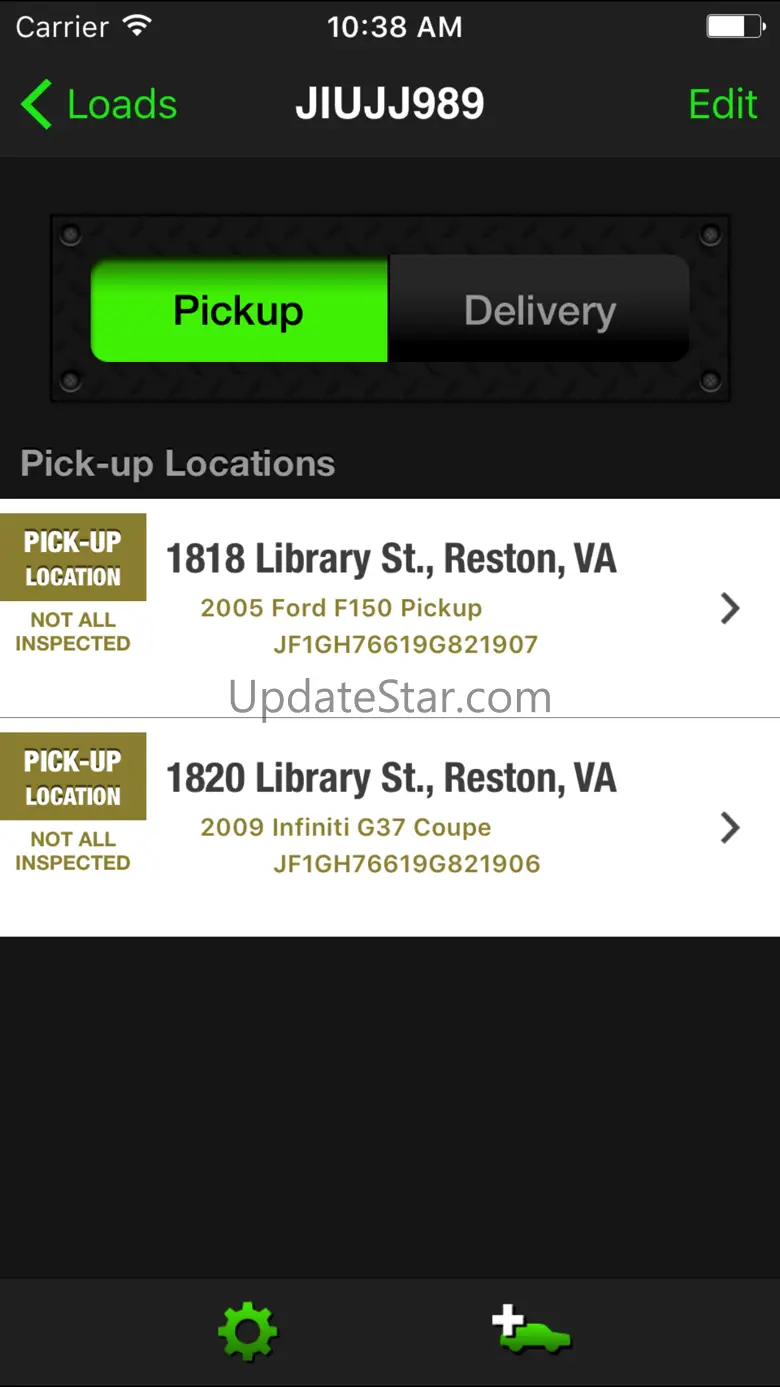Image resolution: width=780 pixels, height=1387 pixels.
Task: Tap Edit in the top bar
Action: 722,105
